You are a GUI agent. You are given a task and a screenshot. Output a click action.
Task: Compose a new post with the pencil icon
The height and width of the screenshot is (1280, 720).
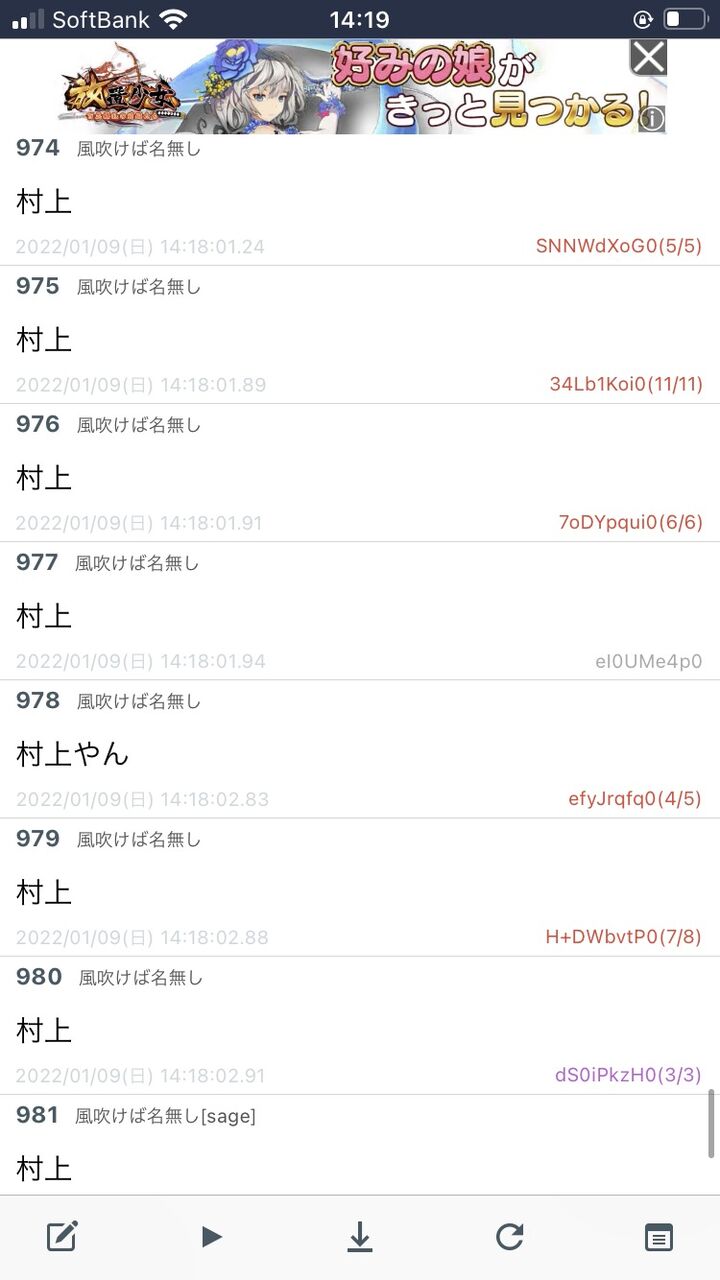tap(62, 1237)
